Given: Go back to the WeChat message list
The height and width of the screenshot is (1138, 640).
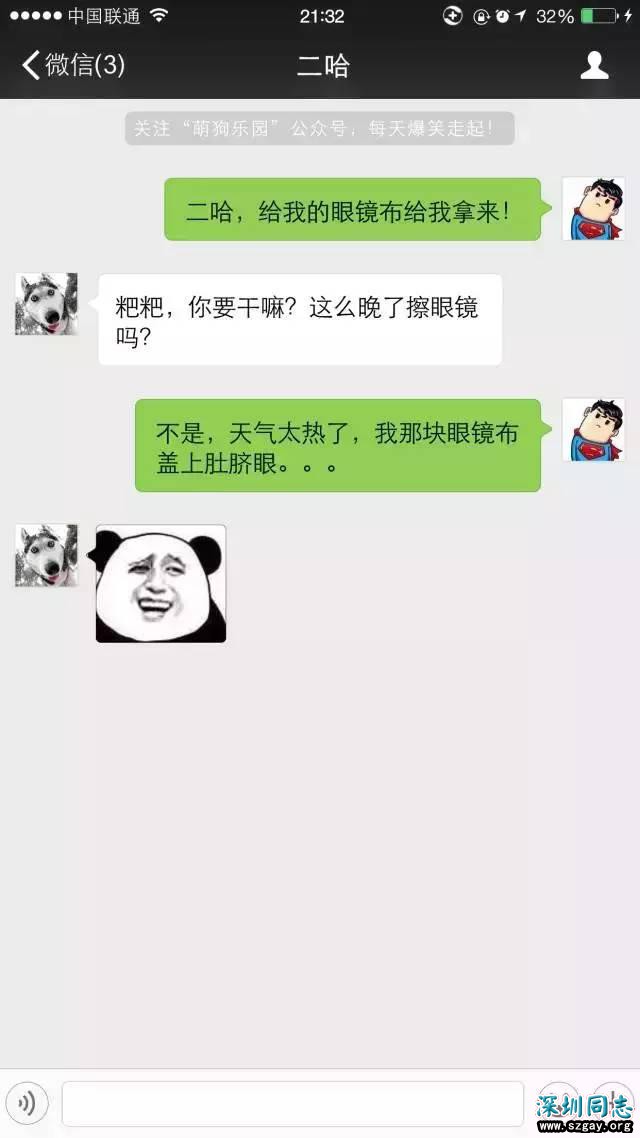Looking at the screenshot, I should pyautogui.click(x=70, y=66).
